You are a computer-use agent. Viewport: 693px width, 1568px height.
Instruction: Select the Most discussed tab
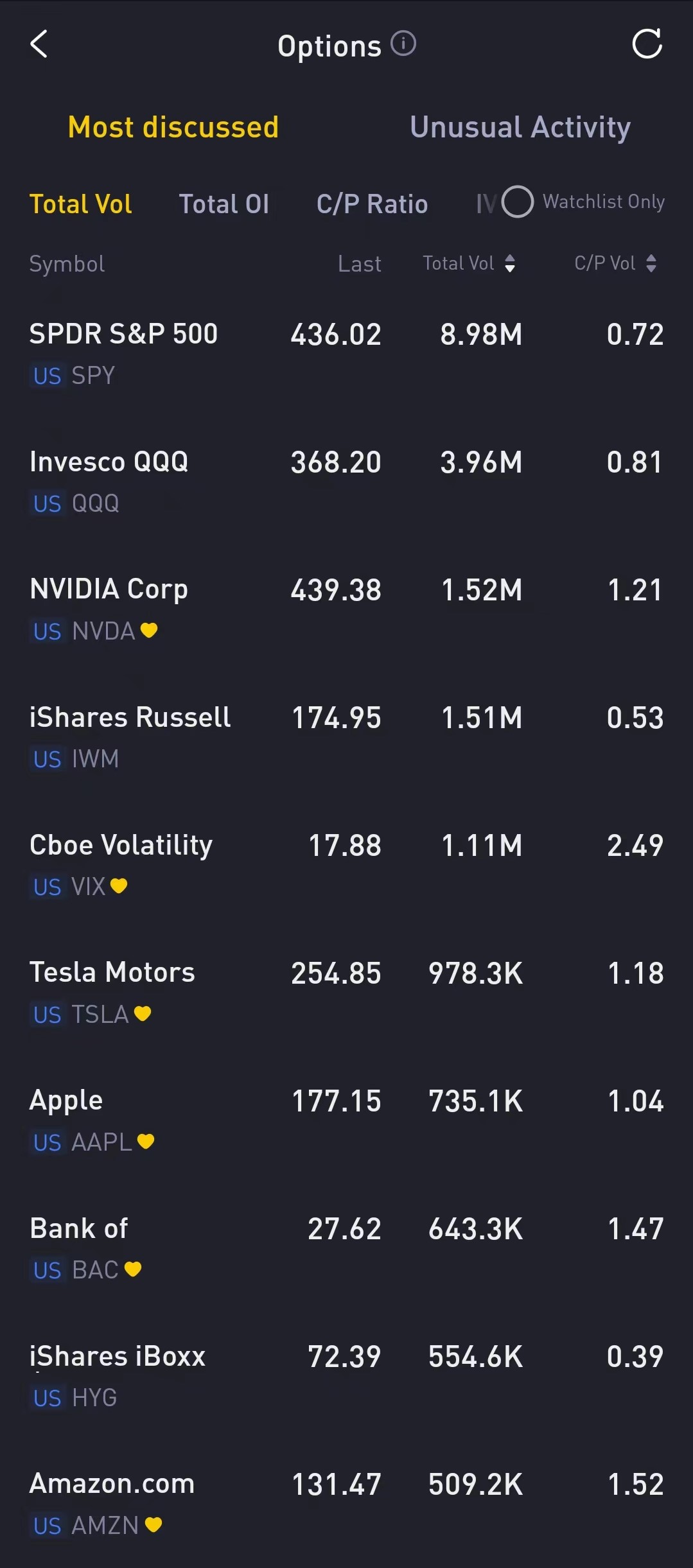pyautogui.click(x=173, y=127)
